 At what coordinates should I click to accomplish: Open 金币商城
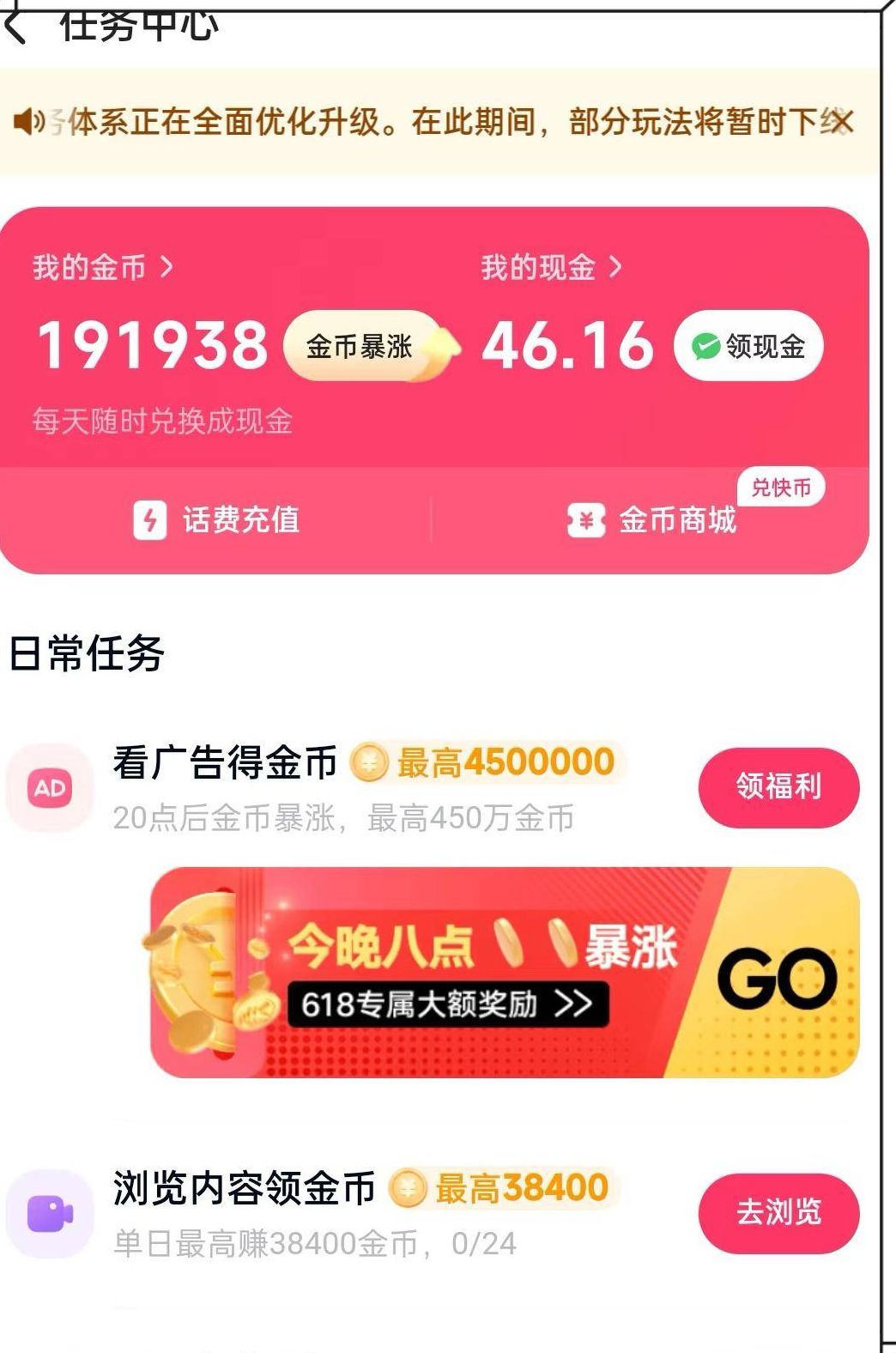(x=652, y=520)
